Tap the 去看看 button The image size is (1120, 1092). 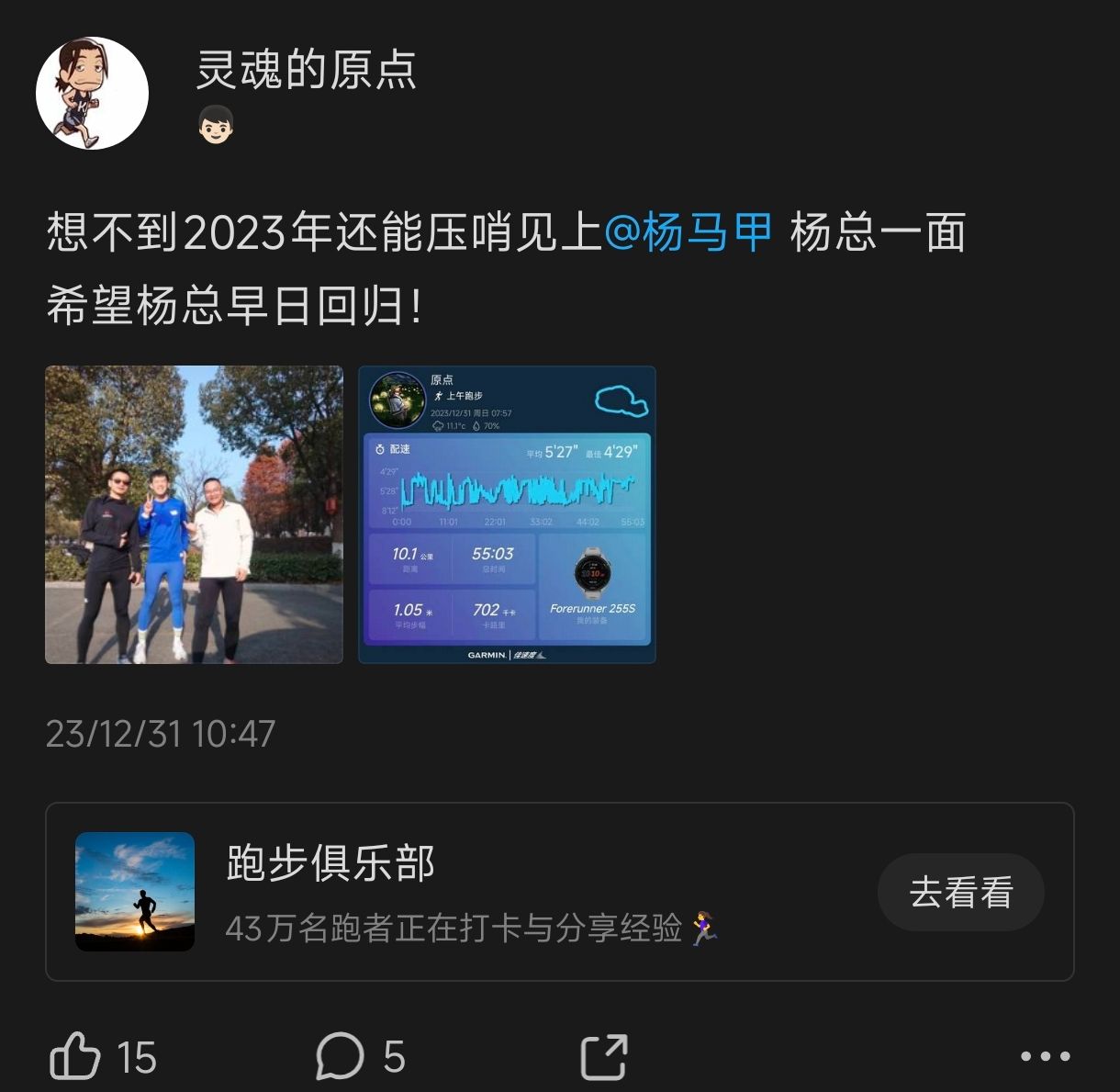coord(960,893)
